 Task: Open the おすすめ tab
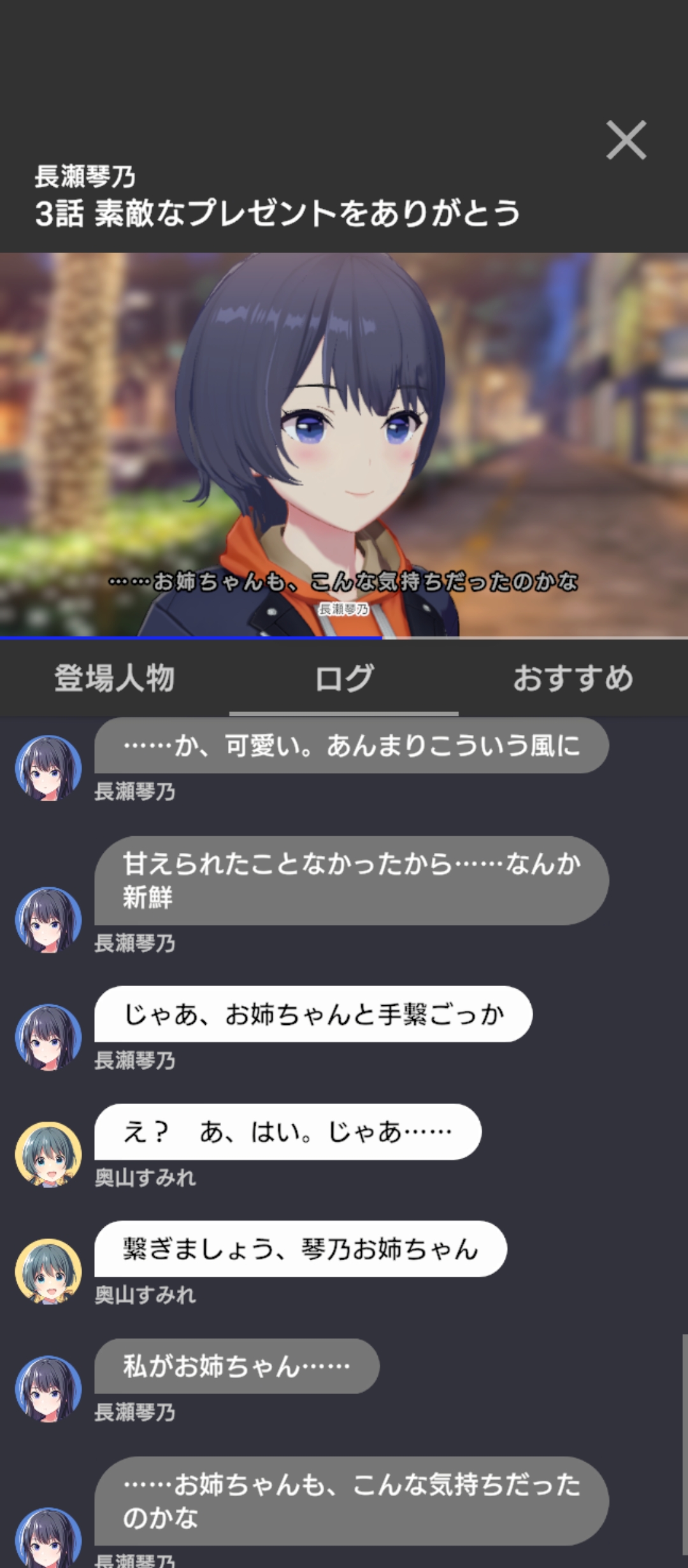point(573,678)
